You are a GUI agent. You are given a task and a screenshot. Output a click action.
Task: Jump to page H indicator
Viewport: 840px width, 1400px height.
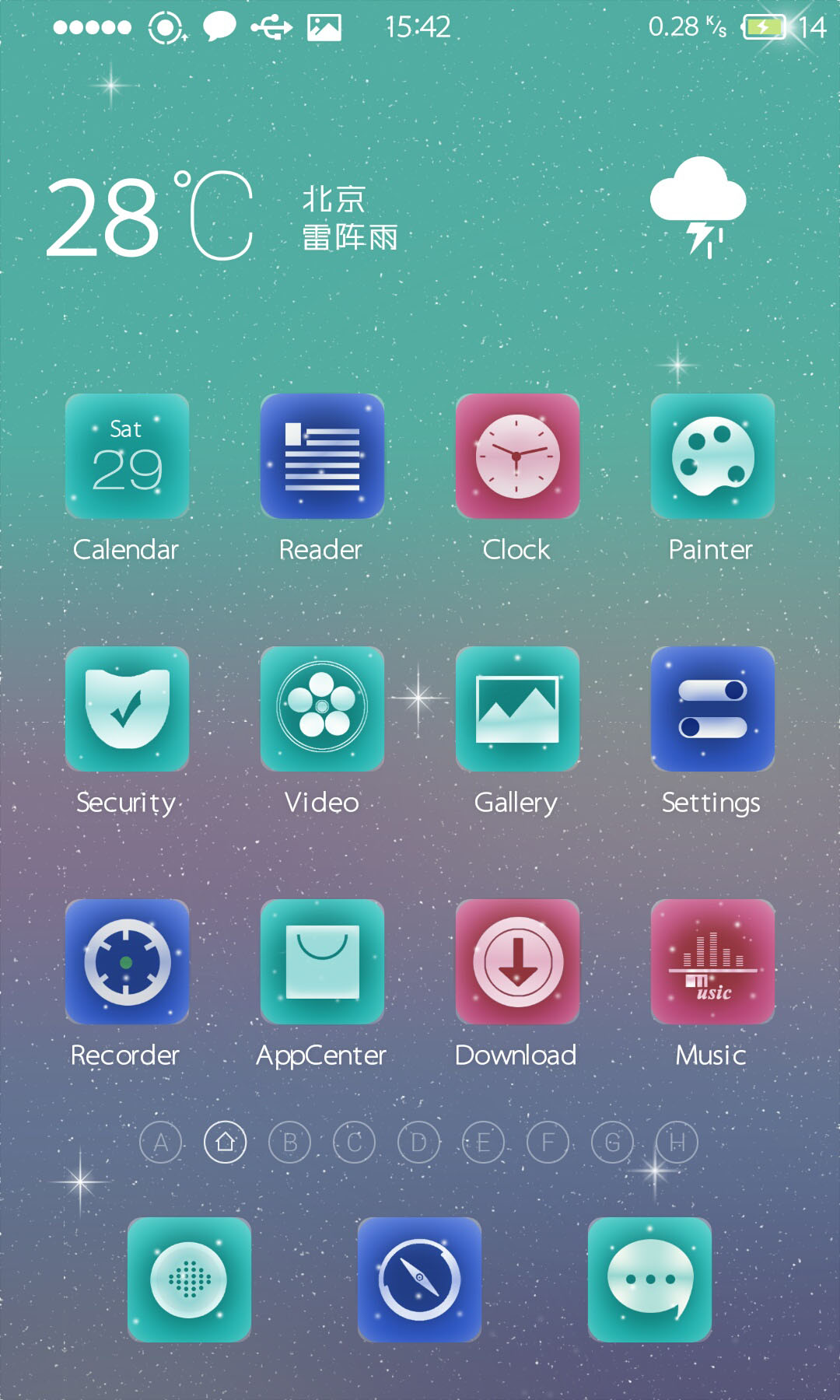pyautogui.click(x=677, y=1143)
